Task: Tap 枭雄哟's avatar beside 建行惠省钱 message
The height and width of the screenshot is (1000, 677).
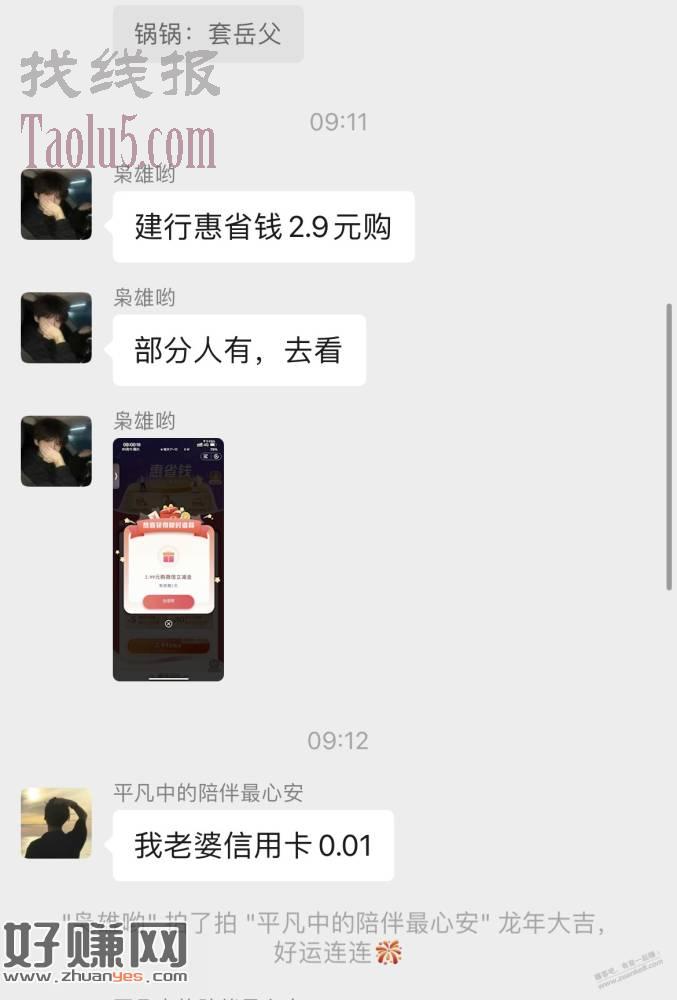Action: [56, 204]
